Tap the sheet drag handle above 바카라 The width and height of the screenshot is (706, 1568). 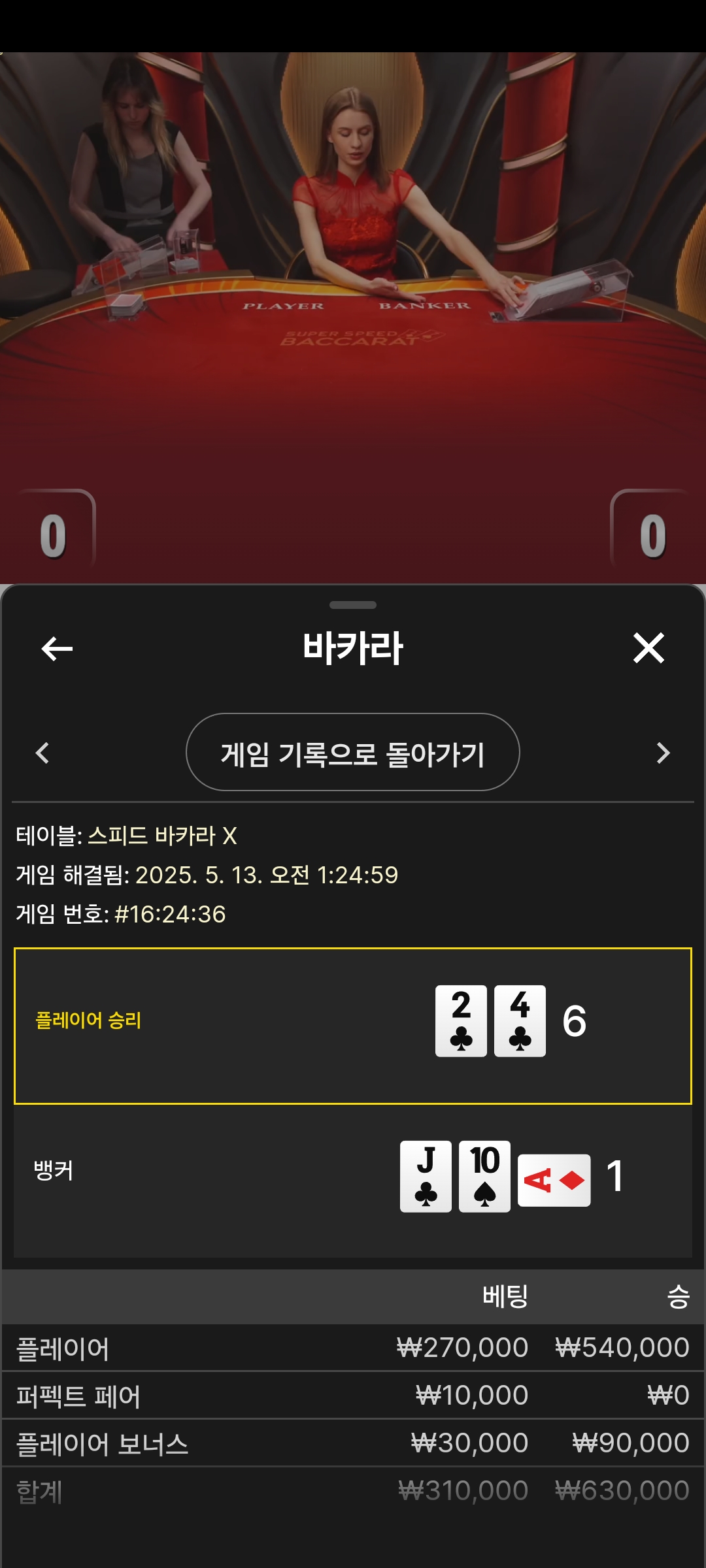coord(353,605)
